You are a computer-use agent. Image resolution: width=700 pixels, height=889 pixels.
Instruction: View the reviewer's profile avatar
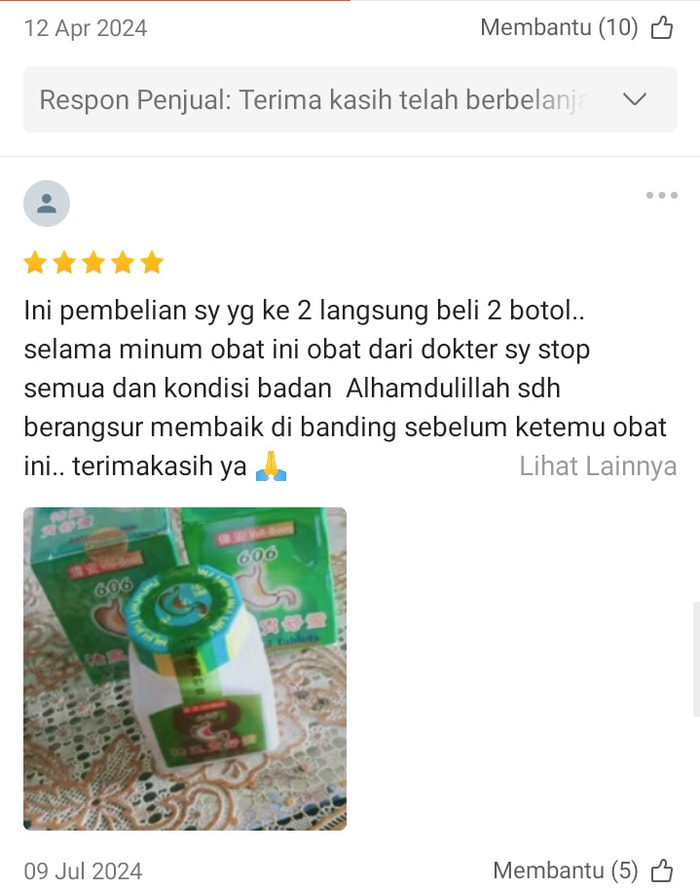coord(46,204)
